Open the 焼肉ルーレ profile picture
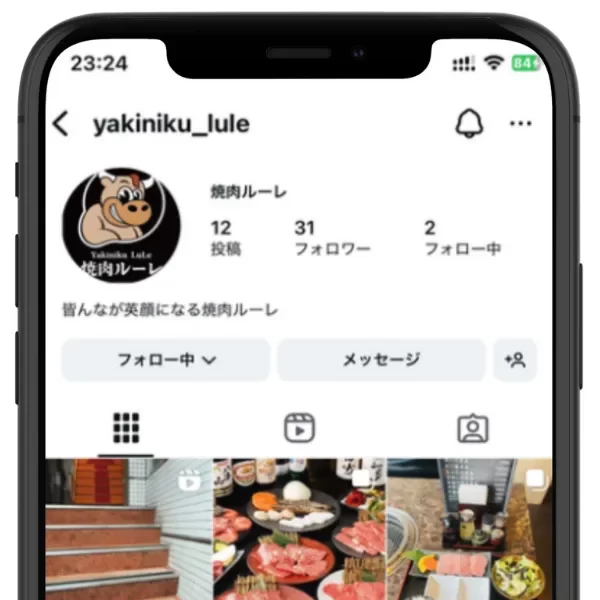The height and width of the screenshot is (600, 600). tap(122, 225)
